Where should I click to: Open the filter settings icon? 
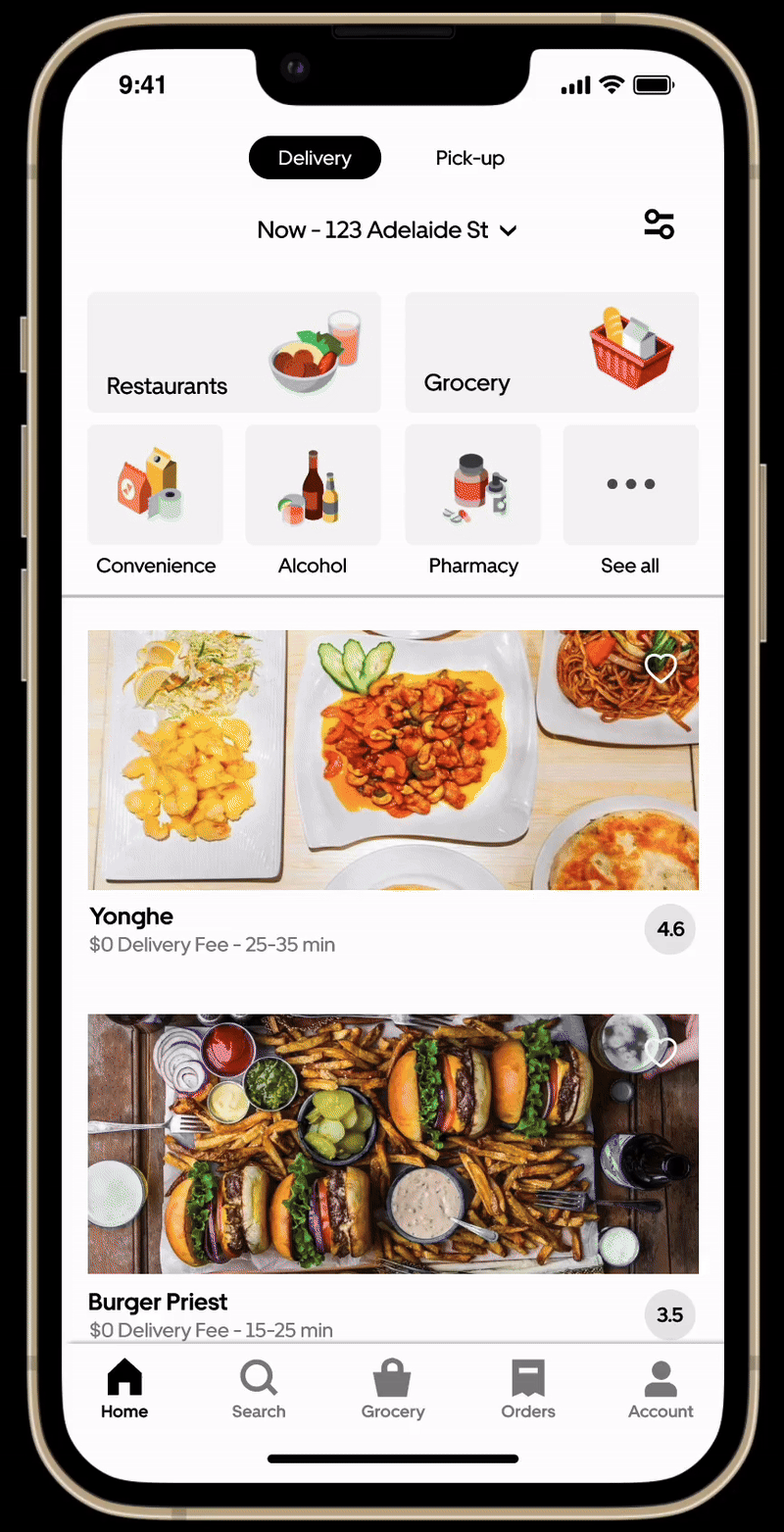[659, 224]
